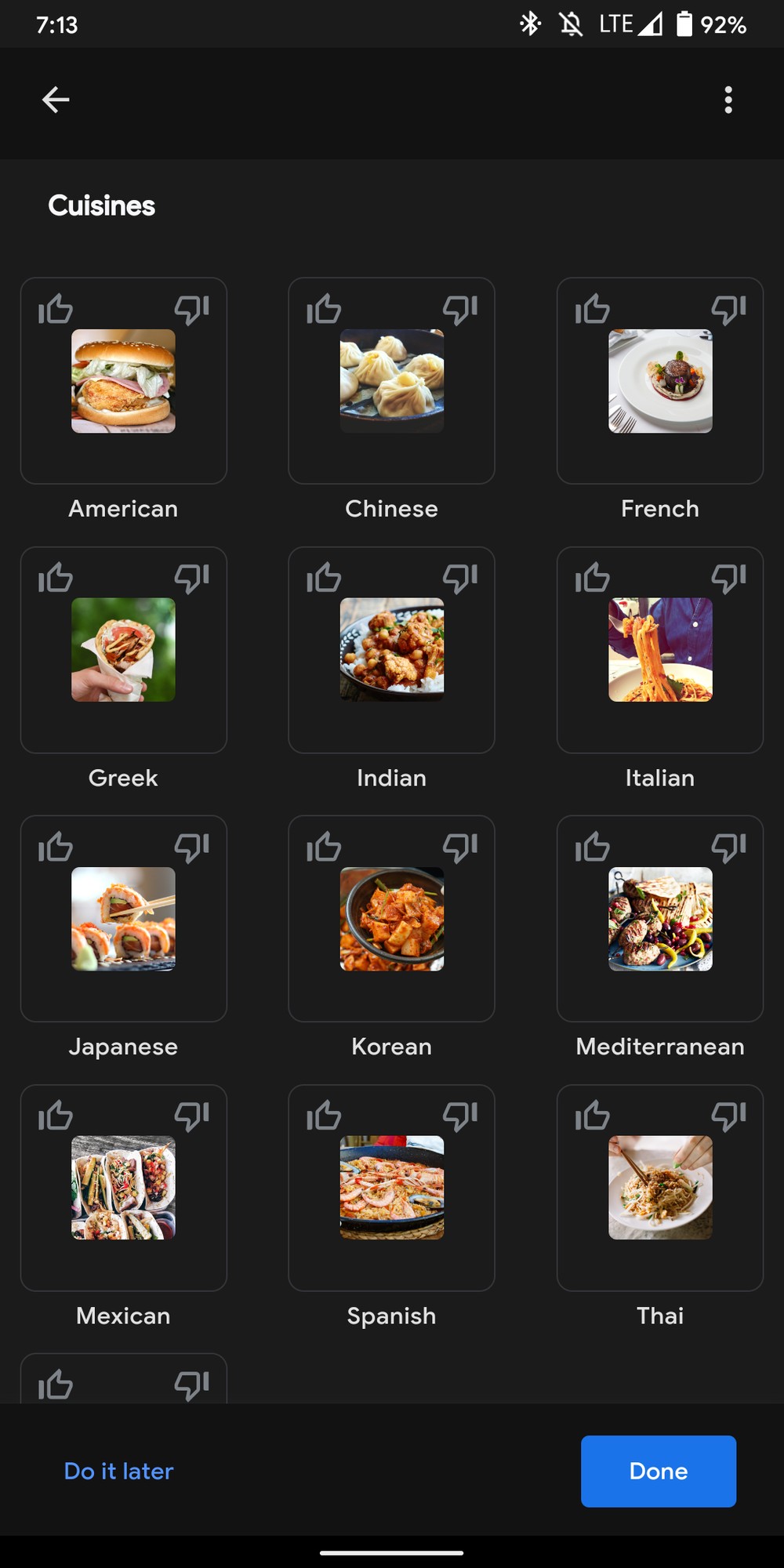Choose Do it later
The image size is (784, 1568).
pyautogui.click(x=118, y=1471)
